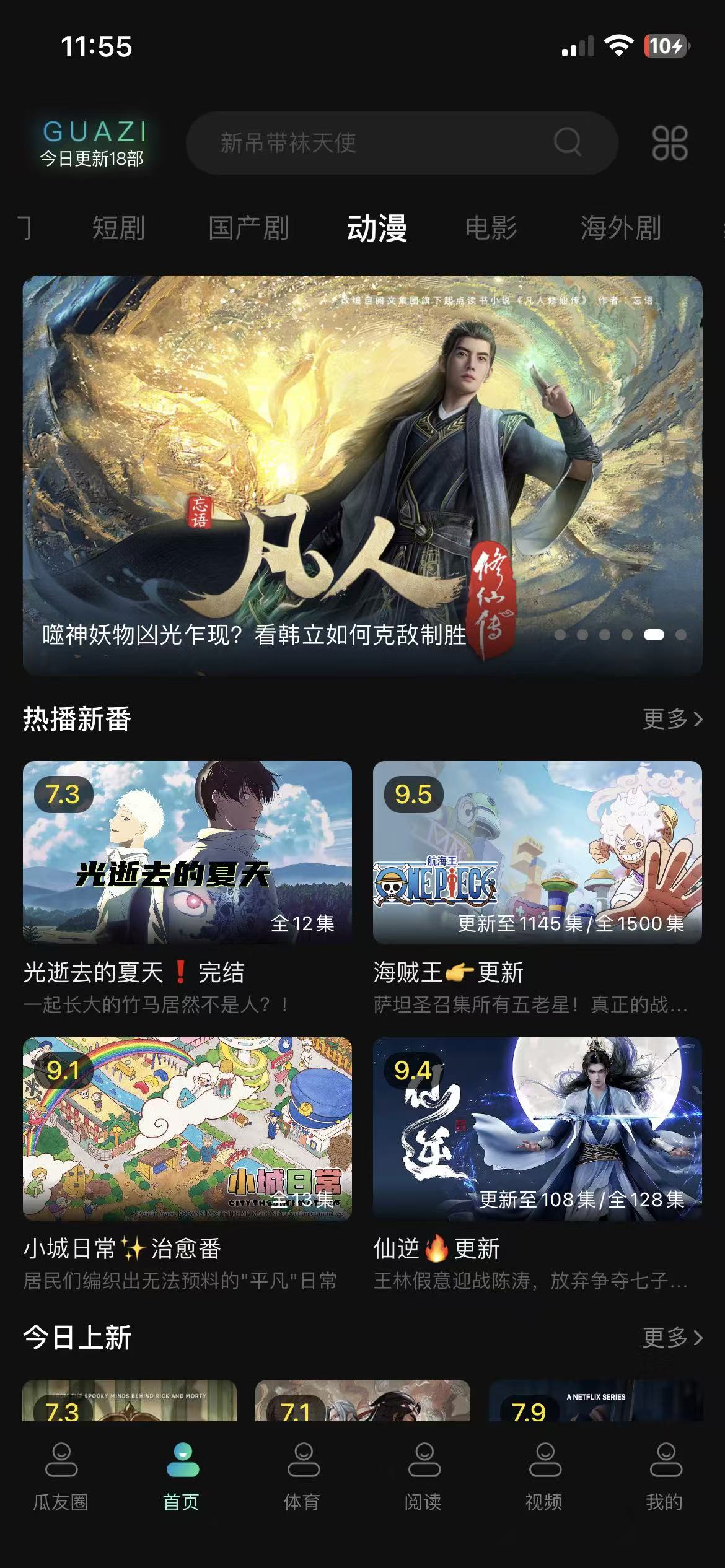Switch to the 短剧 tab

coord(118,228)
